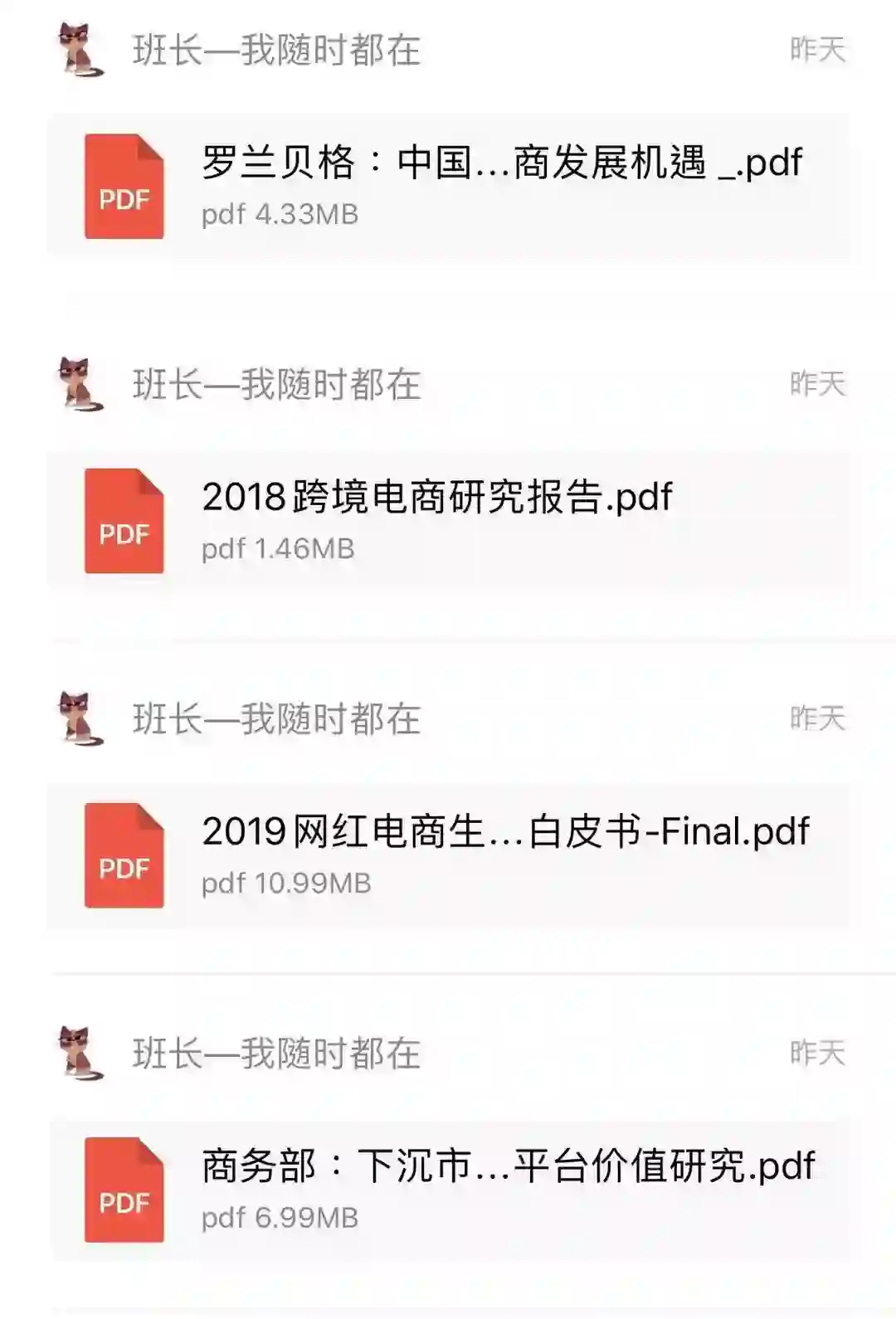Open the 罗兰贝格 中国…商发展机遇 PDF file
This screenshot has height=1319, width=896.
448,186
